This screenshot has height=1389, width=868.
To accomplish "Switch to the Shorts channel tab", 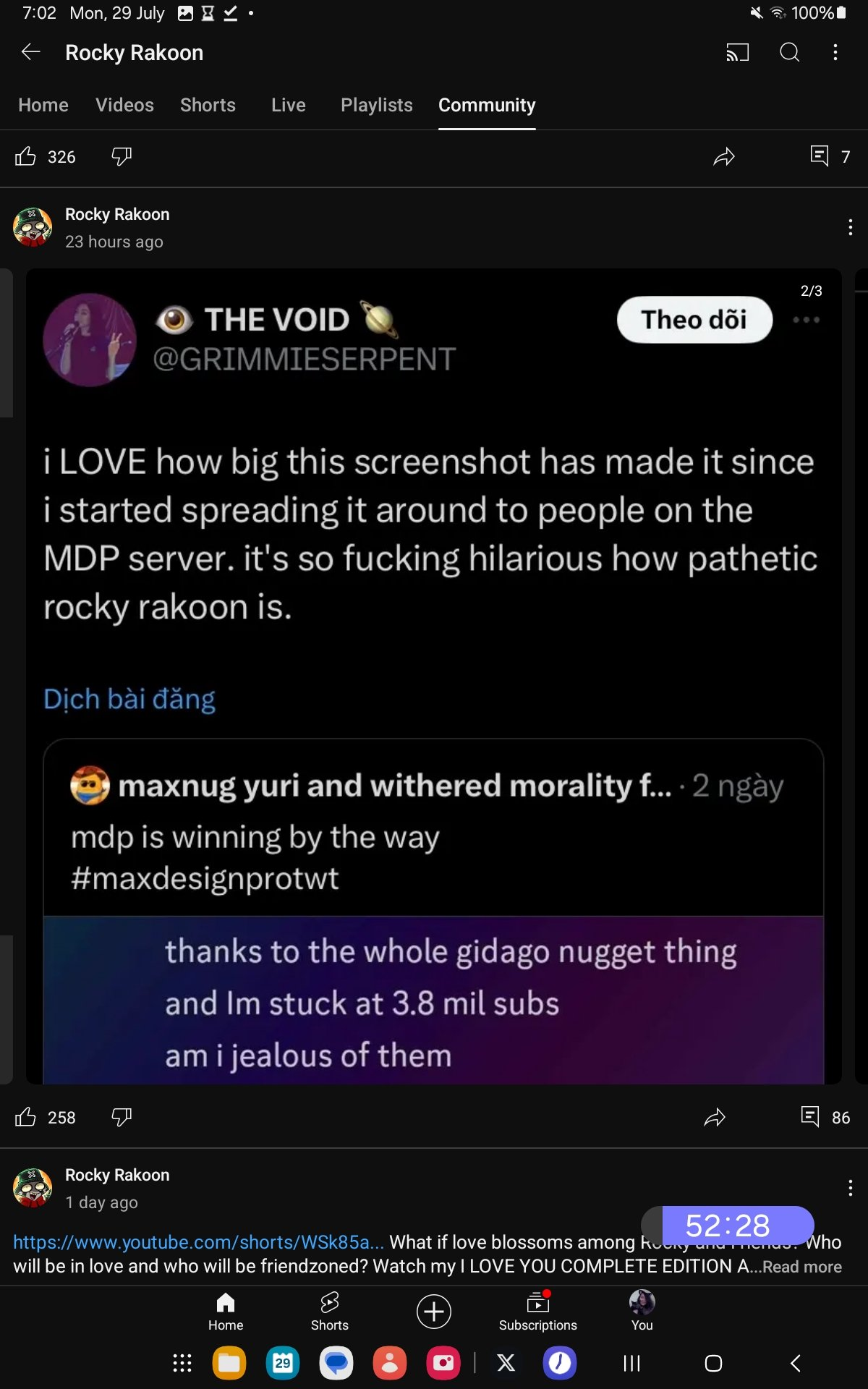I will pyautogui.click(x=208, y=105).
